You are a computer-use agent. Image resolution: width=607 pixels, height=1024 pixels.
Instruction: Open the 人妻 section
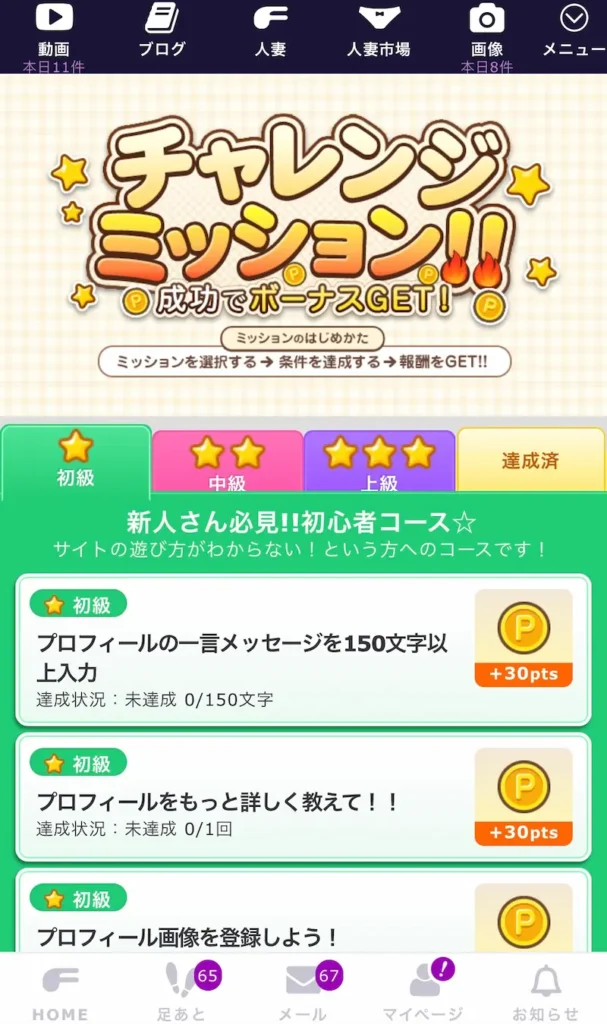pyautogui.click(x=270, y=31)
